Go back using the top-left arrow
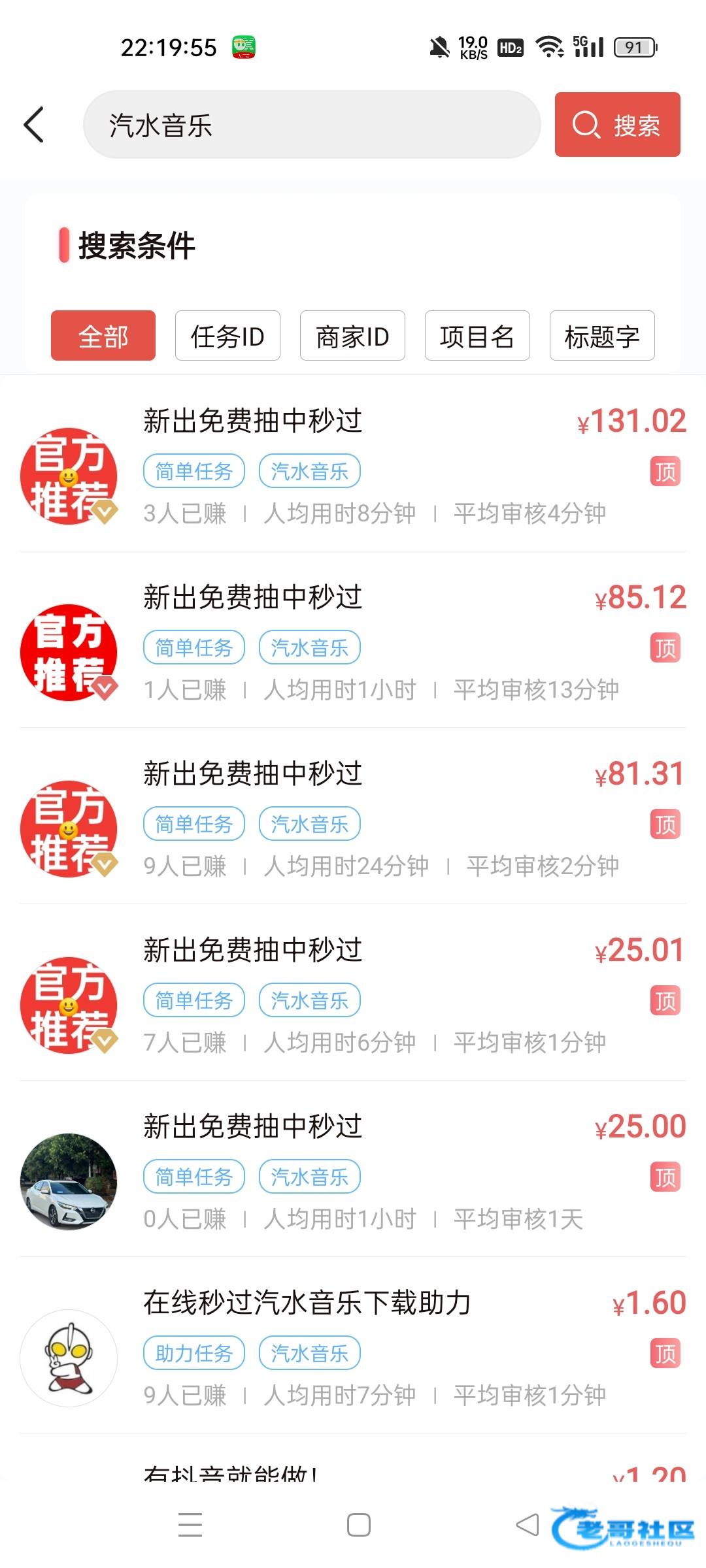Image resolution: width=706 pixels, height=1568 pixels. click(x=34, y=124)
